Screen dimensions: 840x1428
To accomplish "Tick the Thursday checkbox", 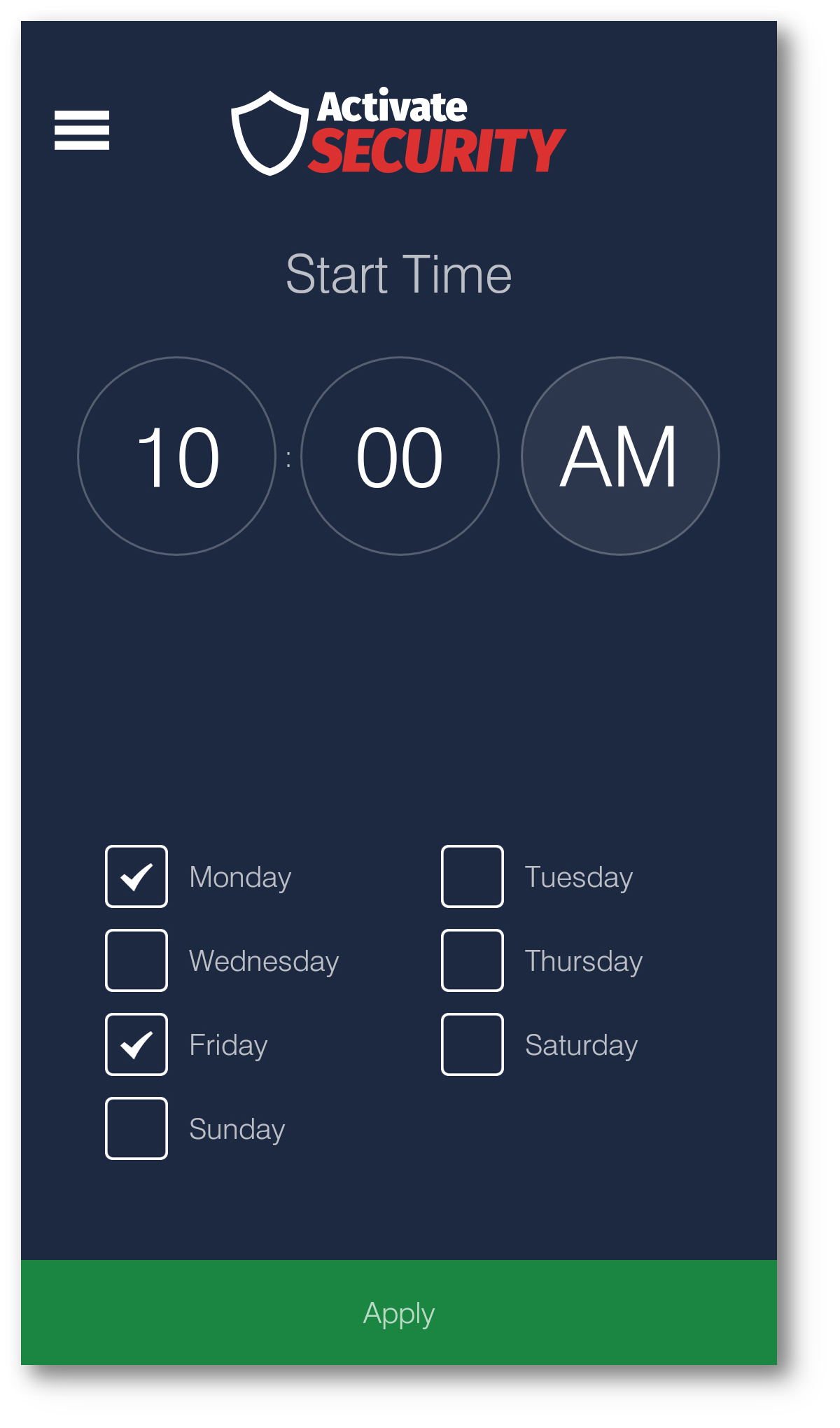I will click(x=472, y=960).
